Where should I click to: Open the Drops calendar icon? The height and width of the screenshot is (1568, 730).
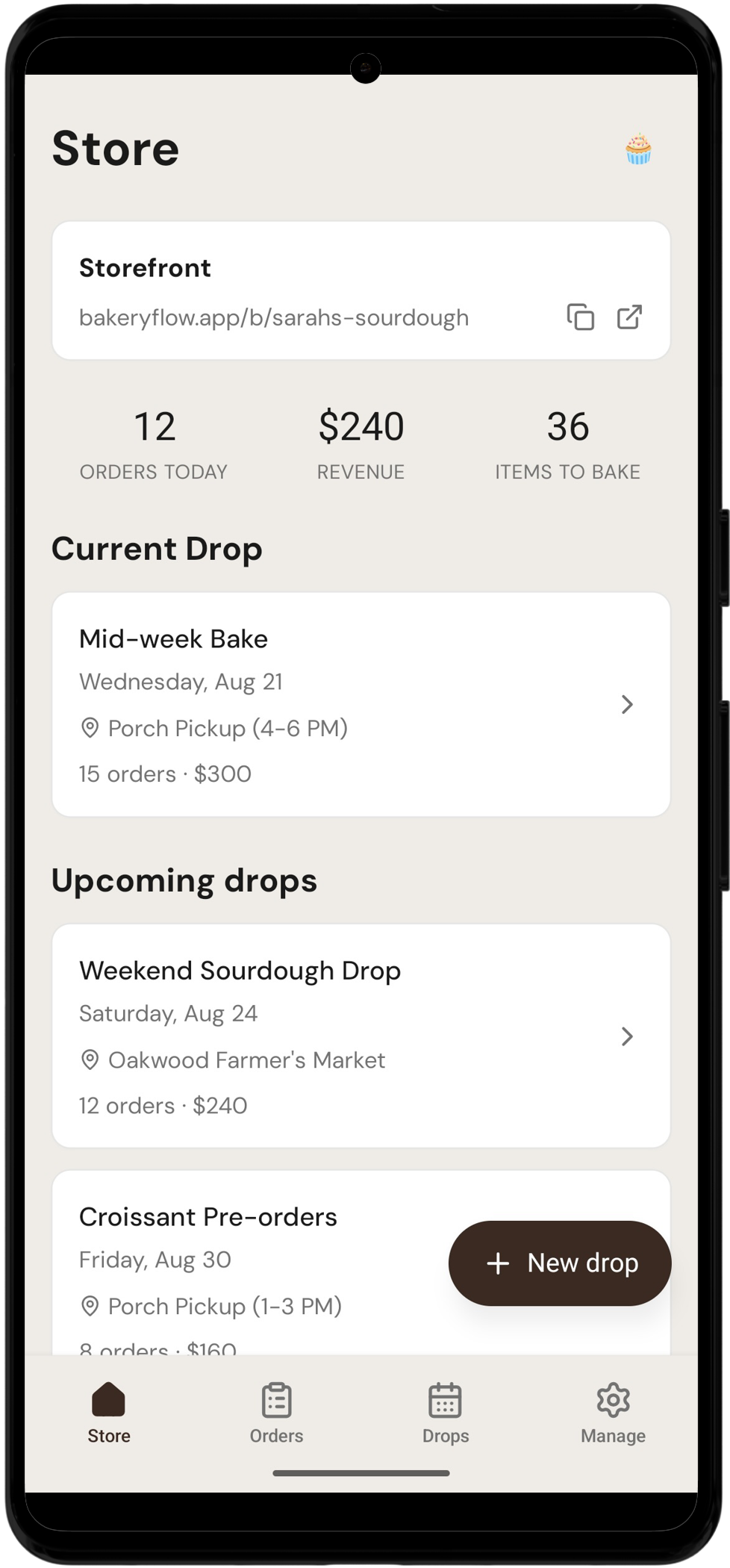point(445,1399)
